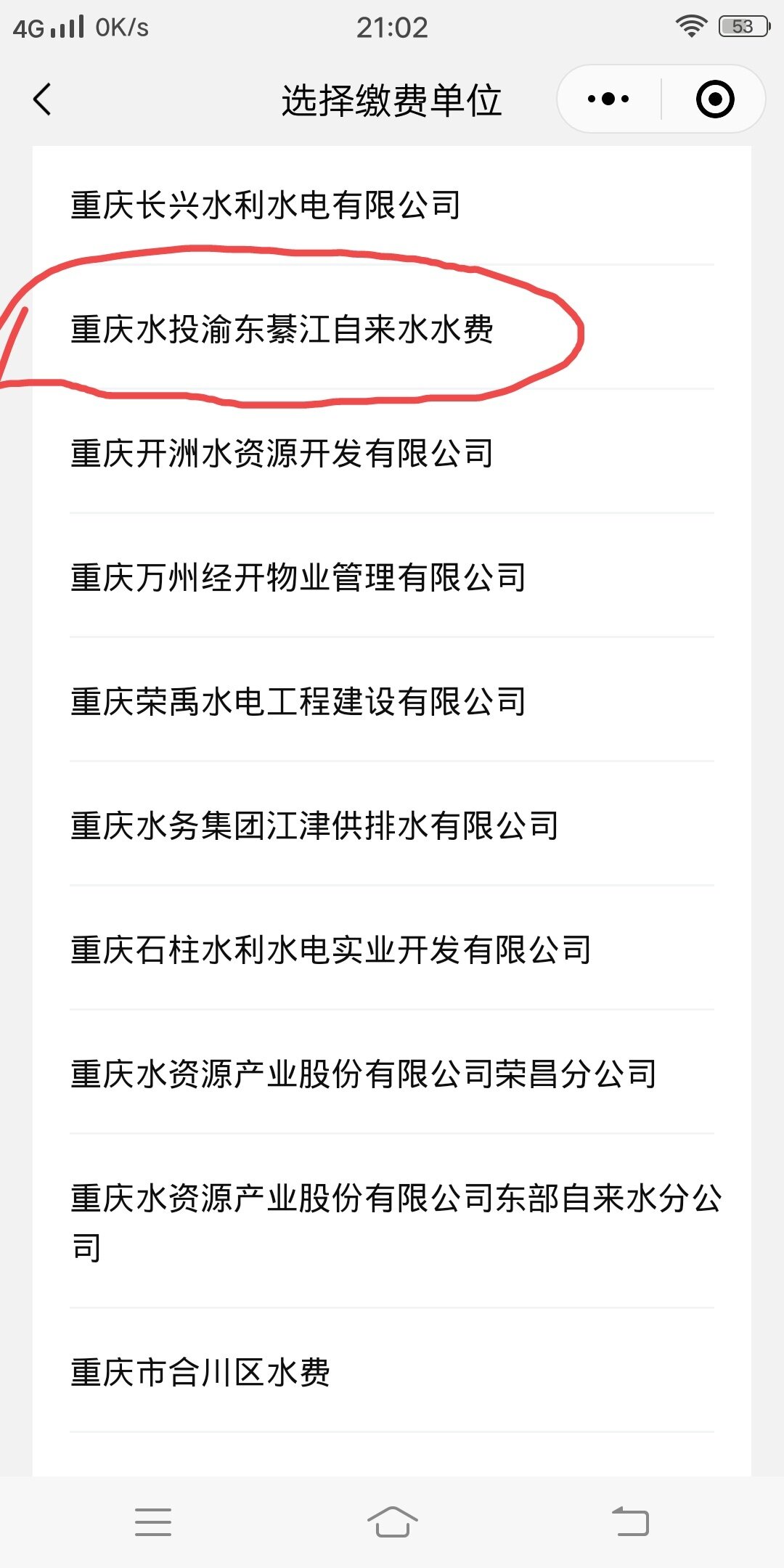
Task: Choose 重庆水投渝东綦江自来水水费
Action: [x=282, y=330]
